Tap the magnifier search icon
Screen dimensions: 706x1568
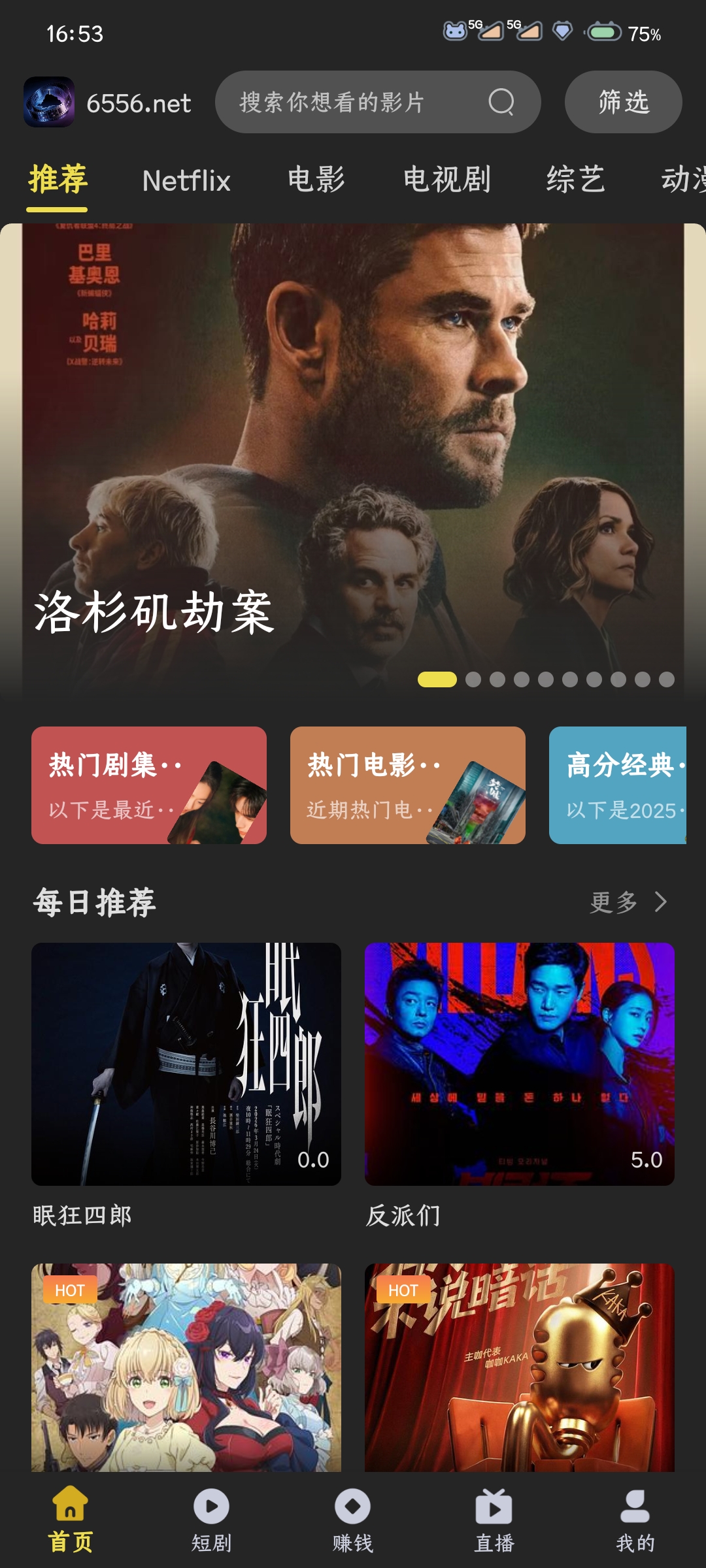(x=501, y=102)
